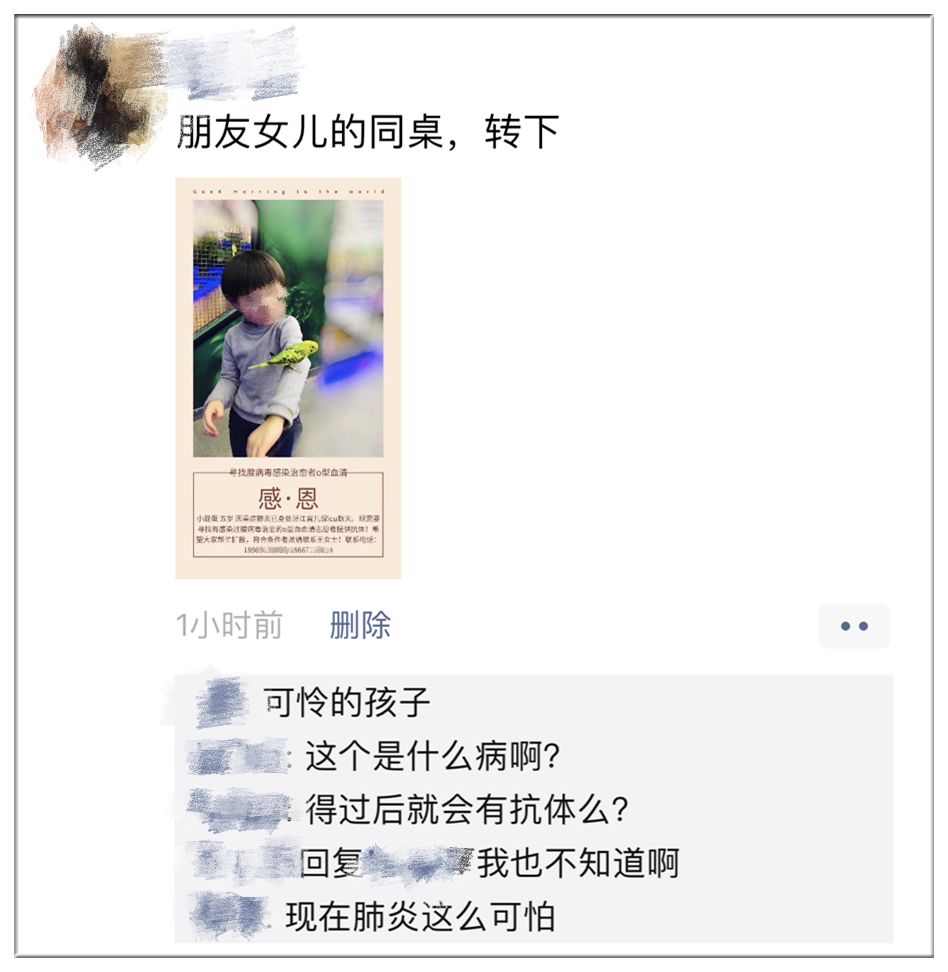Tap 删除 to delete this post
This screenshot has height=972, width=948.
[360, 626]
